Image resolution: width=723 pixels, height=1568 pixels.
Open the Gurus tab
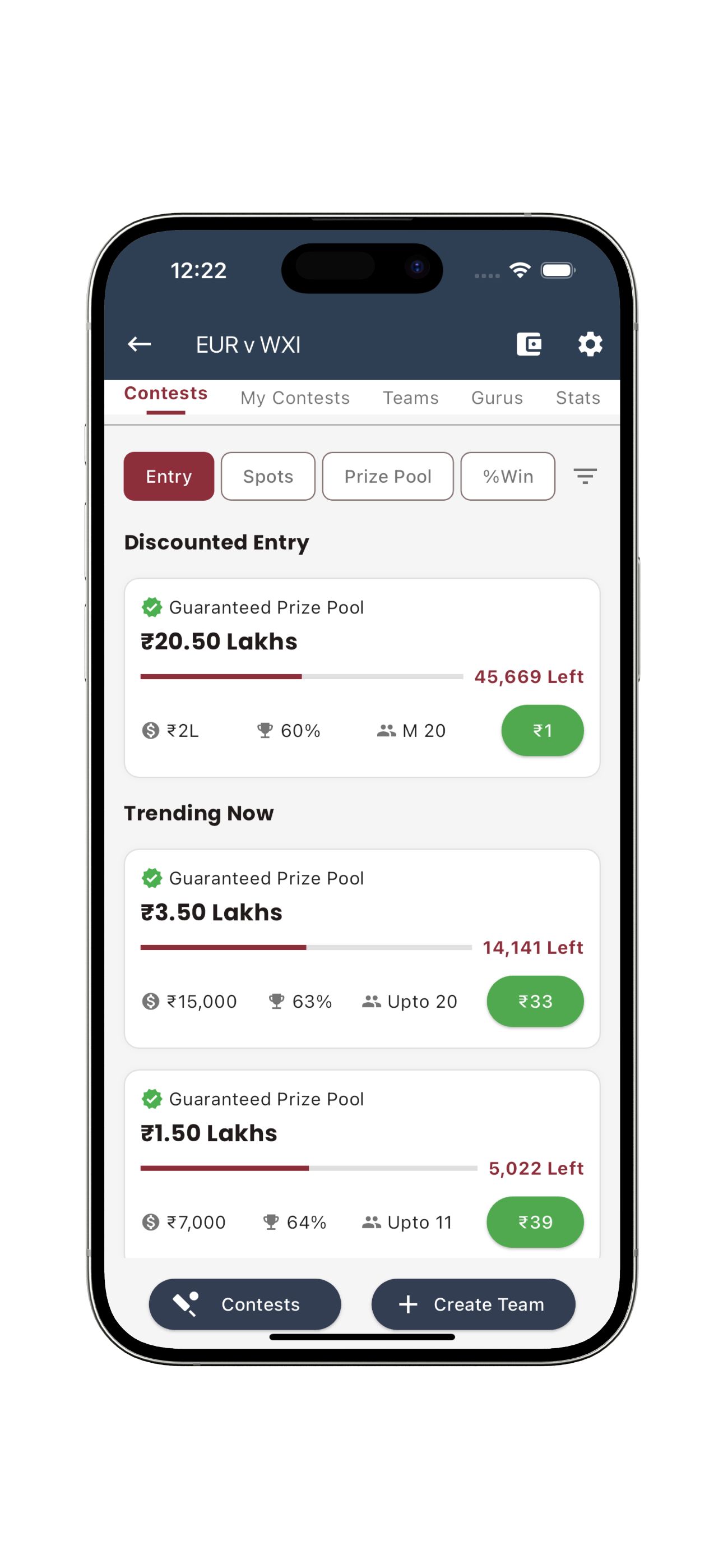click(x=497, y=398)
